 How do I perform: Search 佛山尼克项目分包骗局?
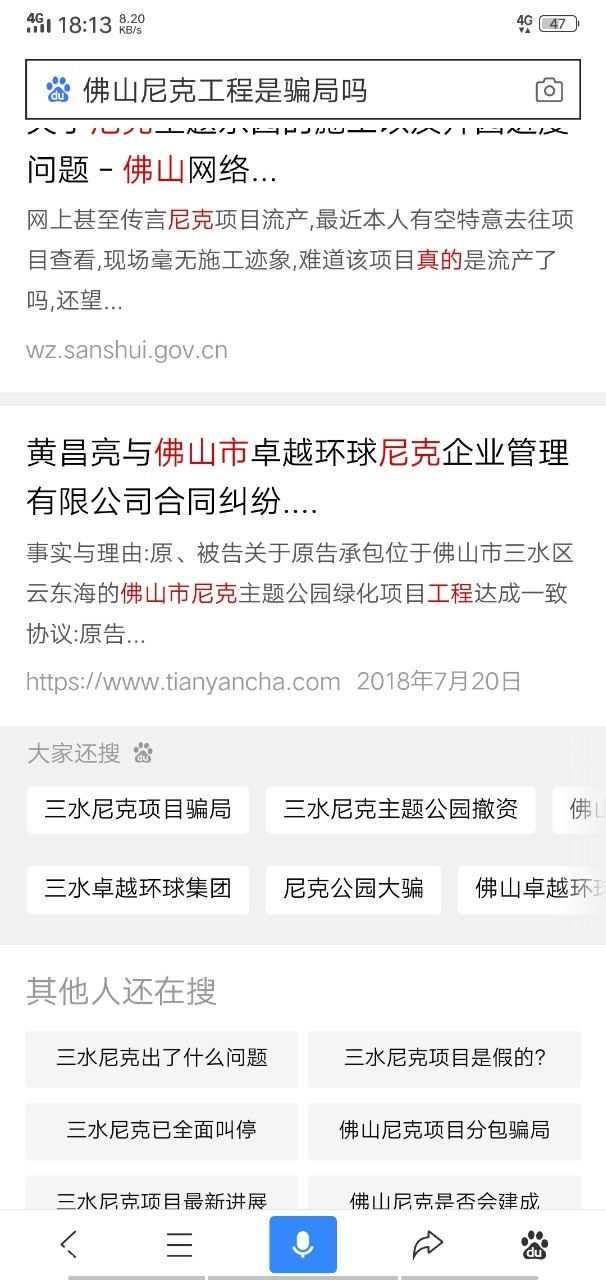(x=444, y=1131)
